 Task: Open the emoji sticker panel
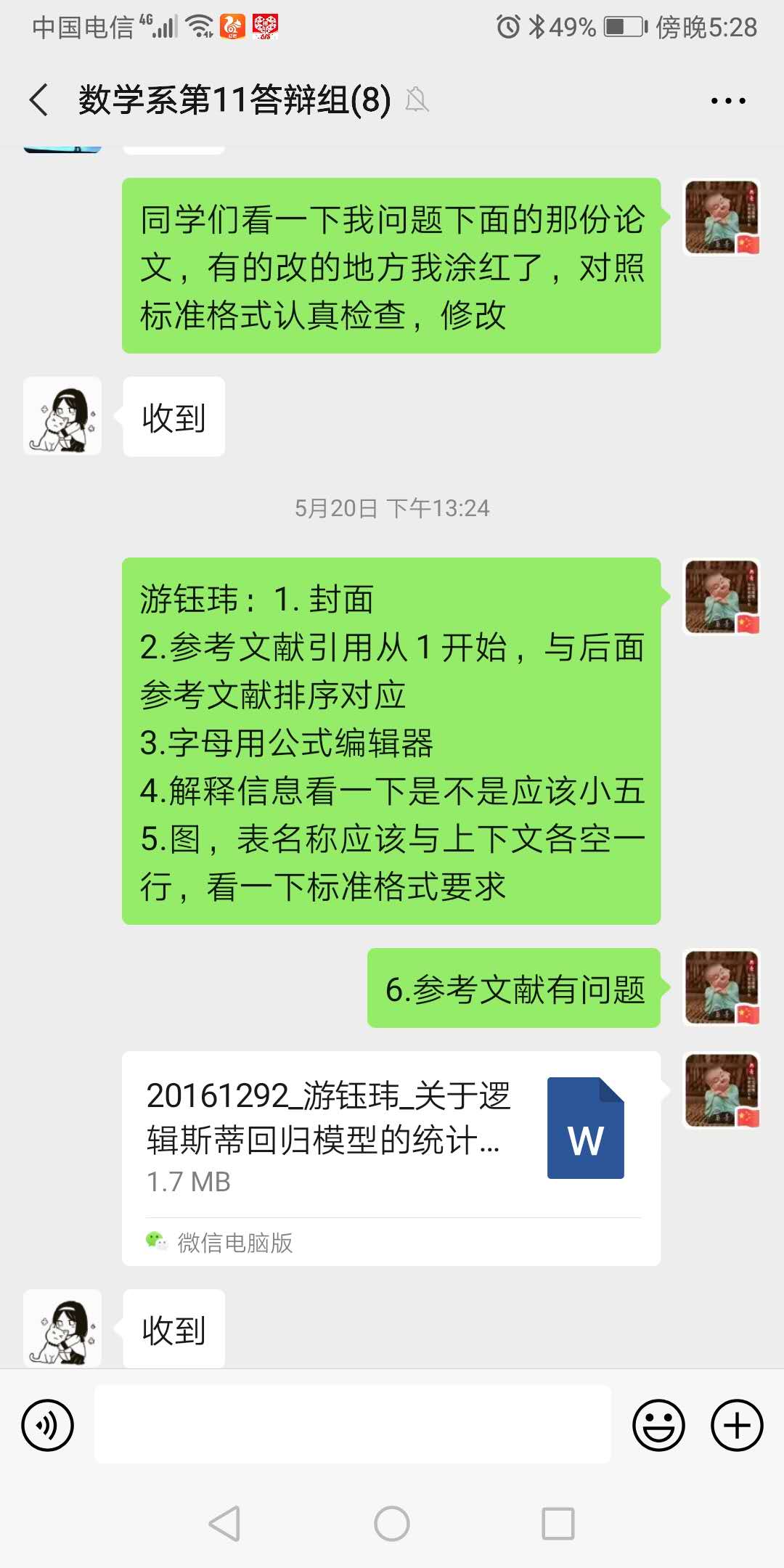click(x=658, y=1425)
